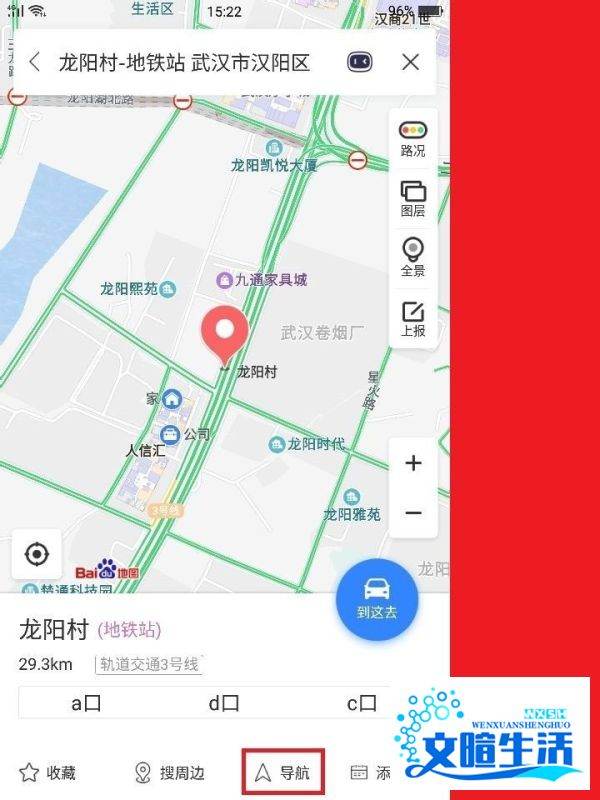Screen dimensions: 600x800
Task: Select exit a口
Action: pyautogui.click(x=87, y=703)
